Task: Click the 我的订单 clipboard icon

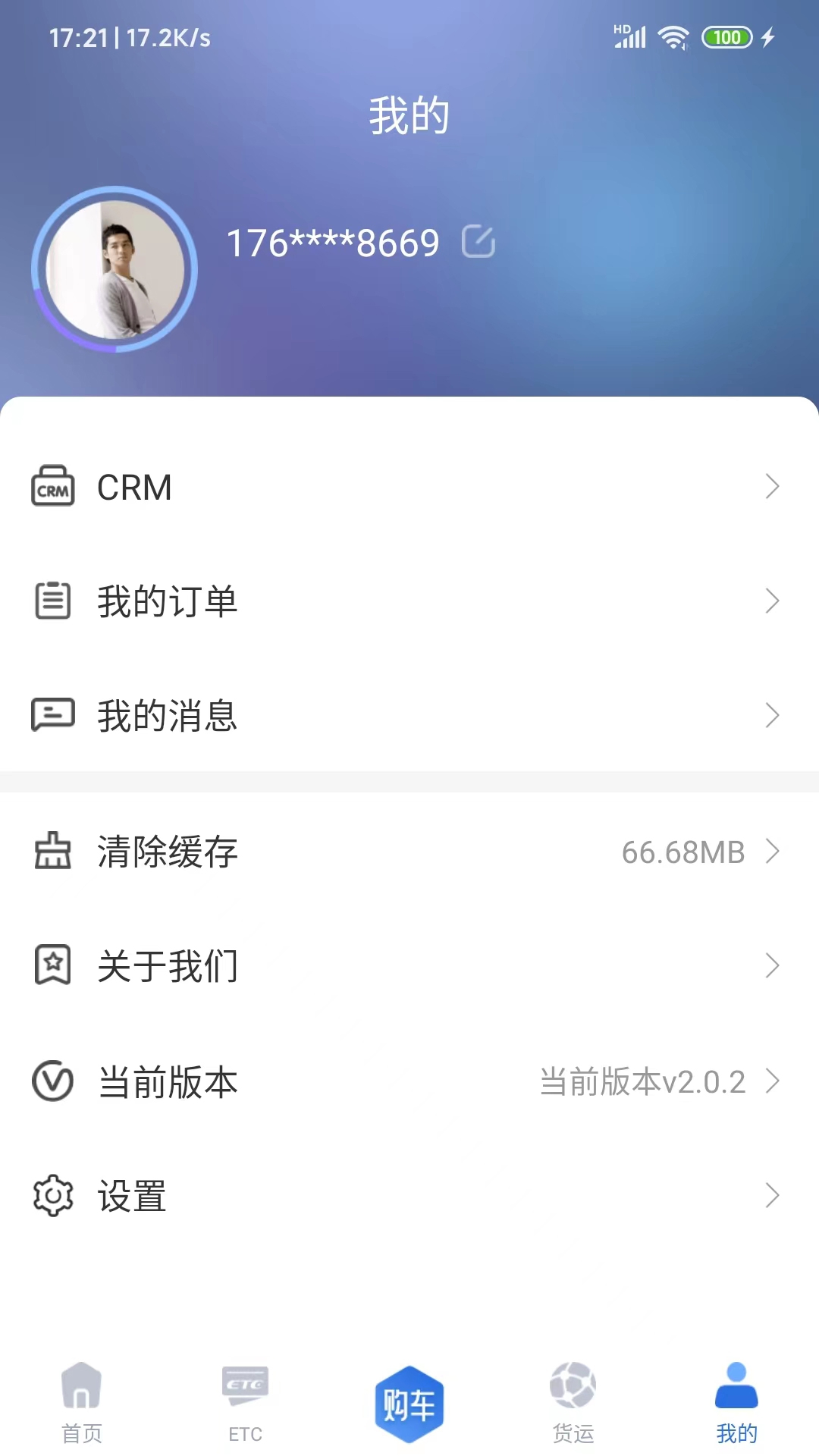Action: point(52,601)
